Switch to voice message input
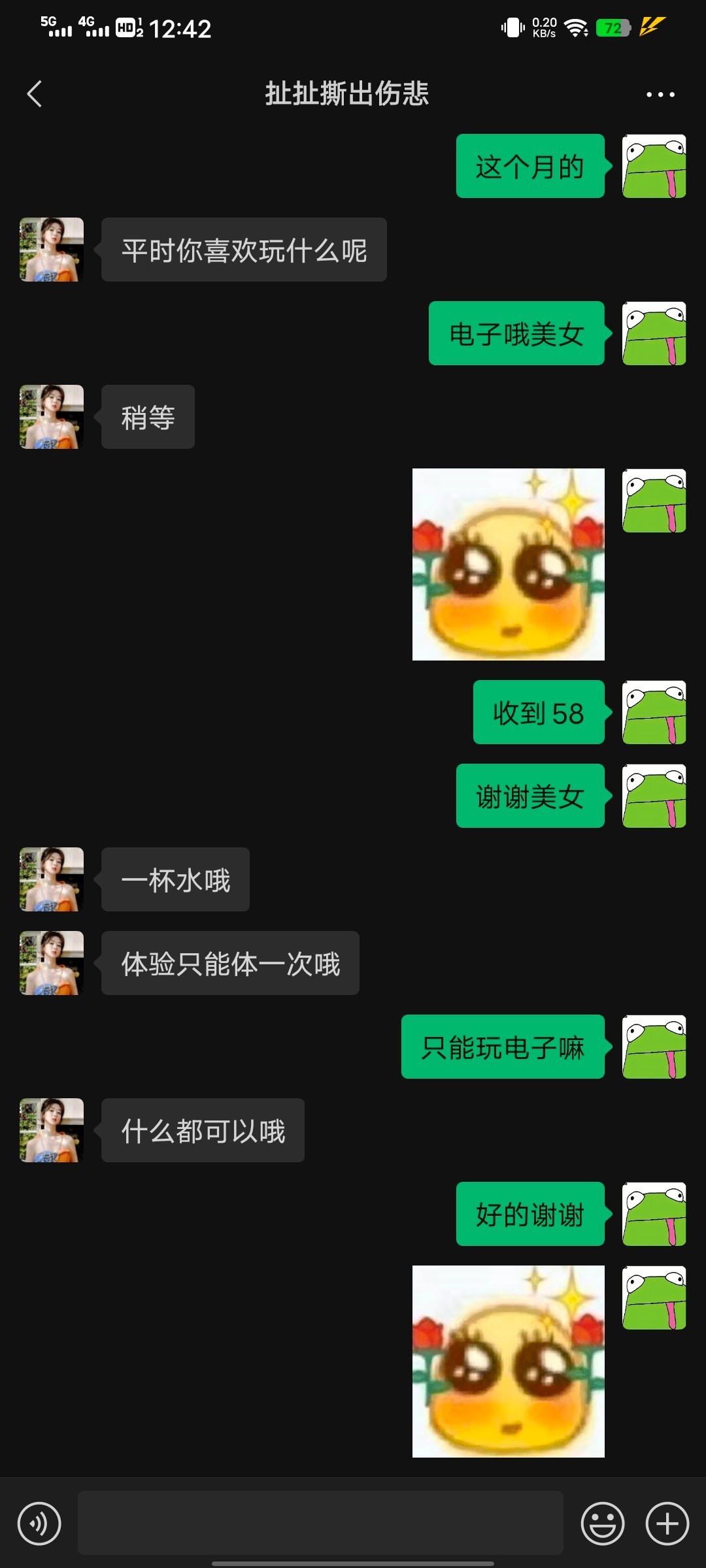Viewport: 706px width, 1568px height. [39, 1524]
